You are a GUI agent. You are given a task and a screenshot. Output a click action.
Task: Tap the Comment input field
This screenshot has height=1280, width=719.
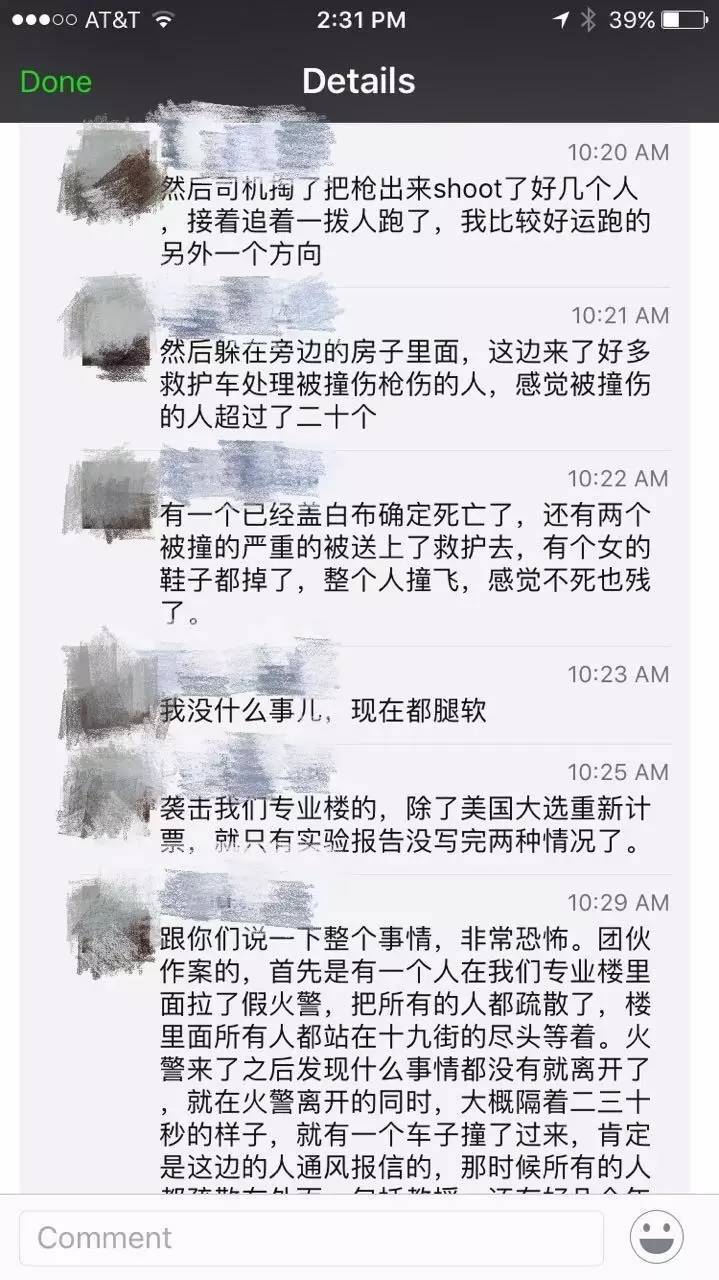tap(311, 1238)
